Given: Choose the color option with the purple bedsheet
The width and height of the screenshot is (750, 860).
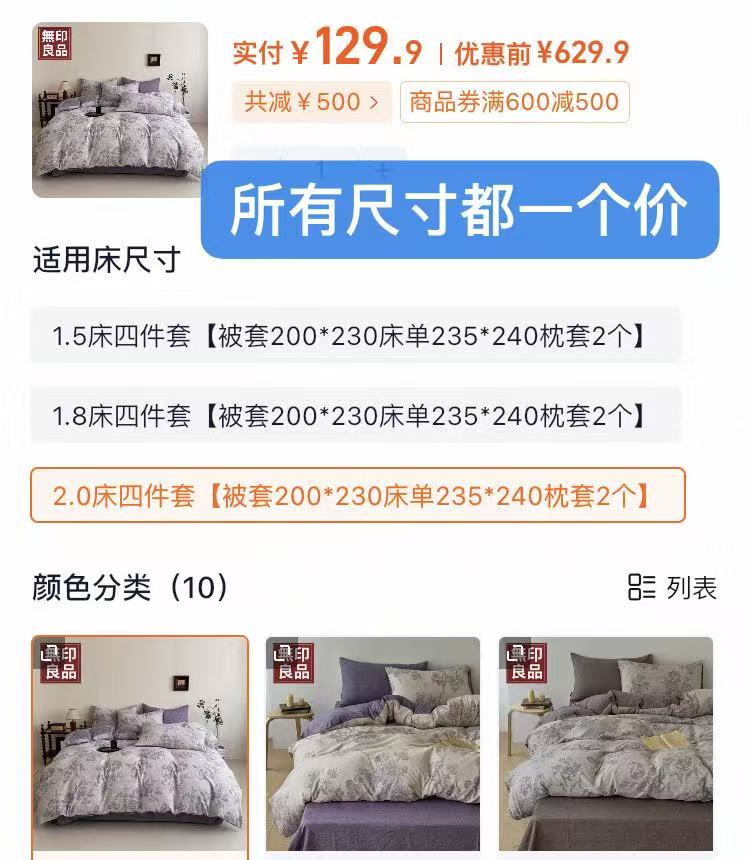Looking at the screenshot, I should coord(373,745).
